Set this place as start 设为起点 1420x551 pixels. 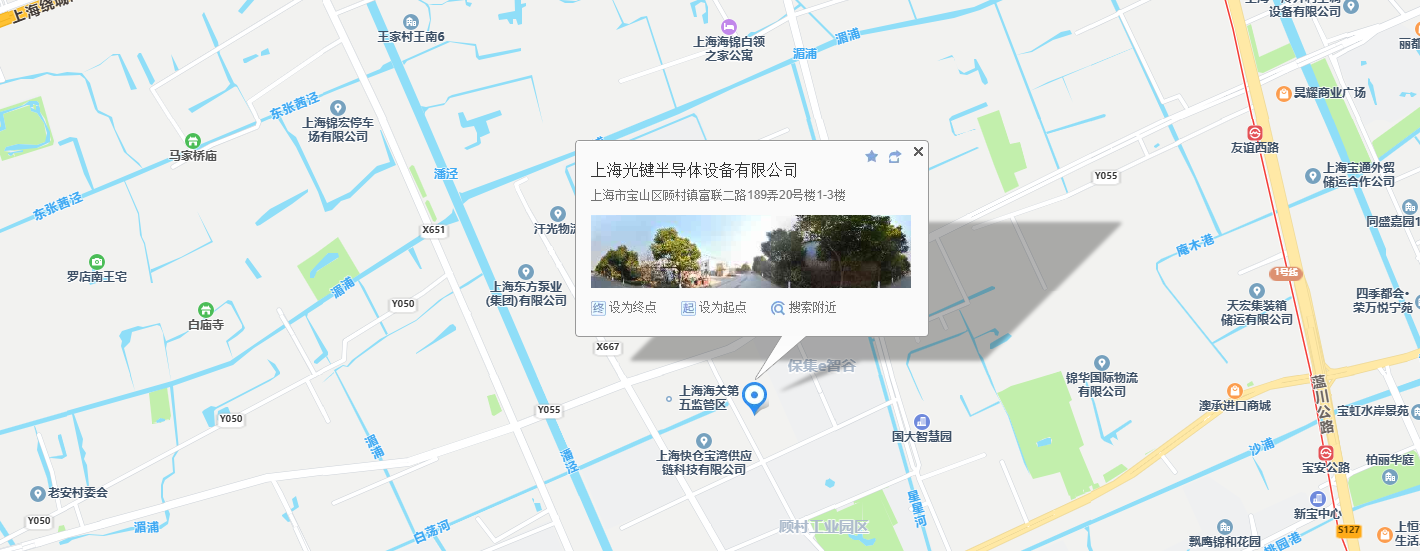tap(714, 308)
